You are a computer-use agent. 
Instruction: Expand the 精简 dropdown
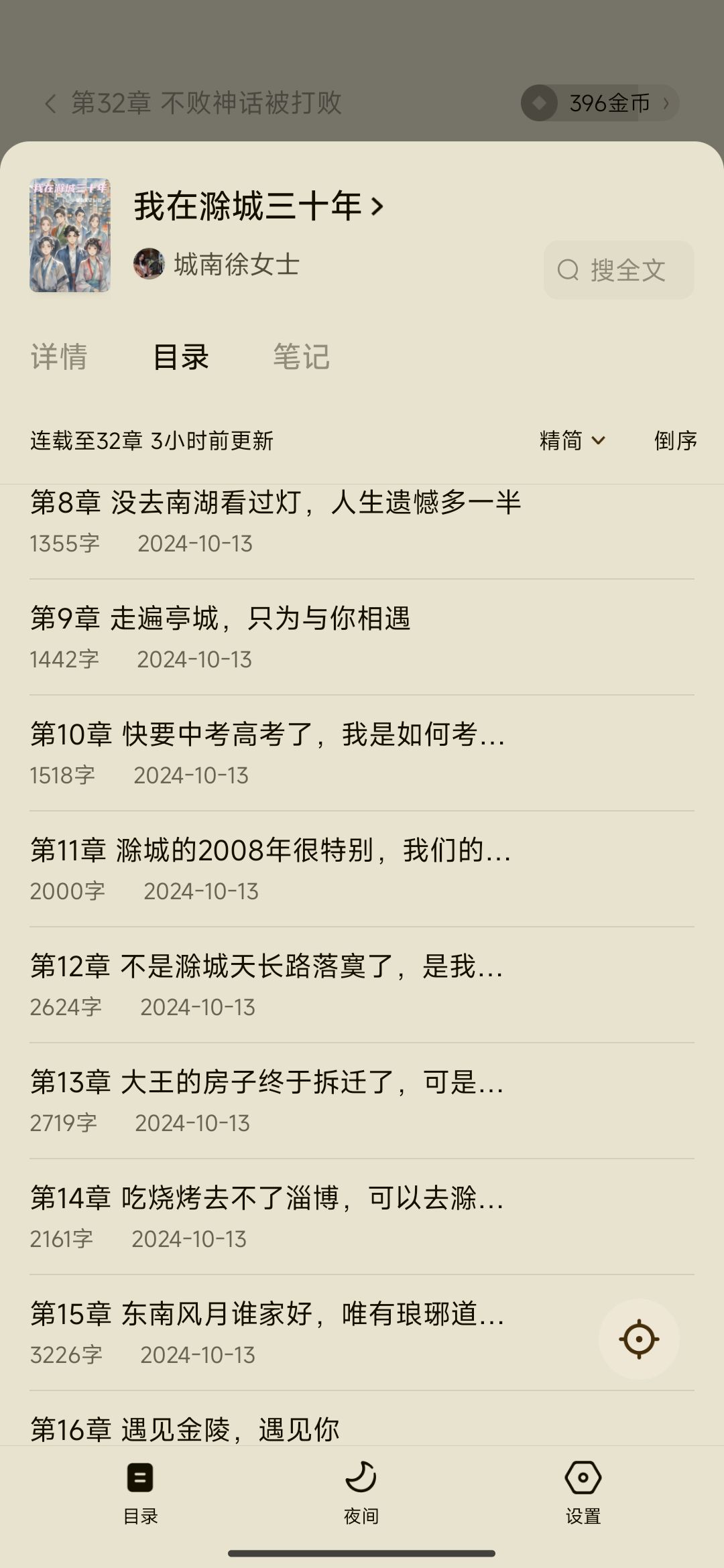[x=572, y=440]
